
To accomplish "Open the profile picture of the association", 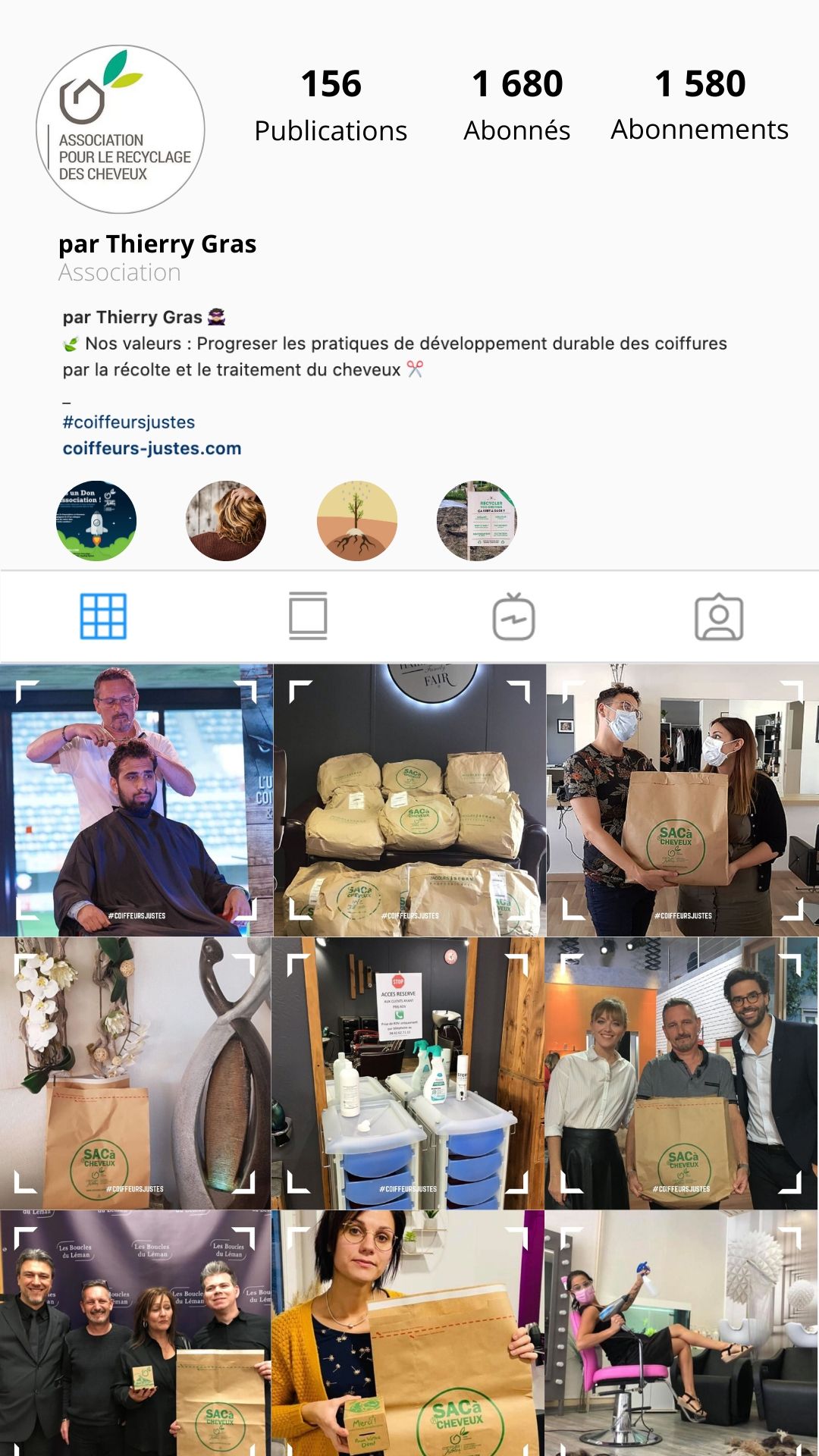I will click(121, 129).
